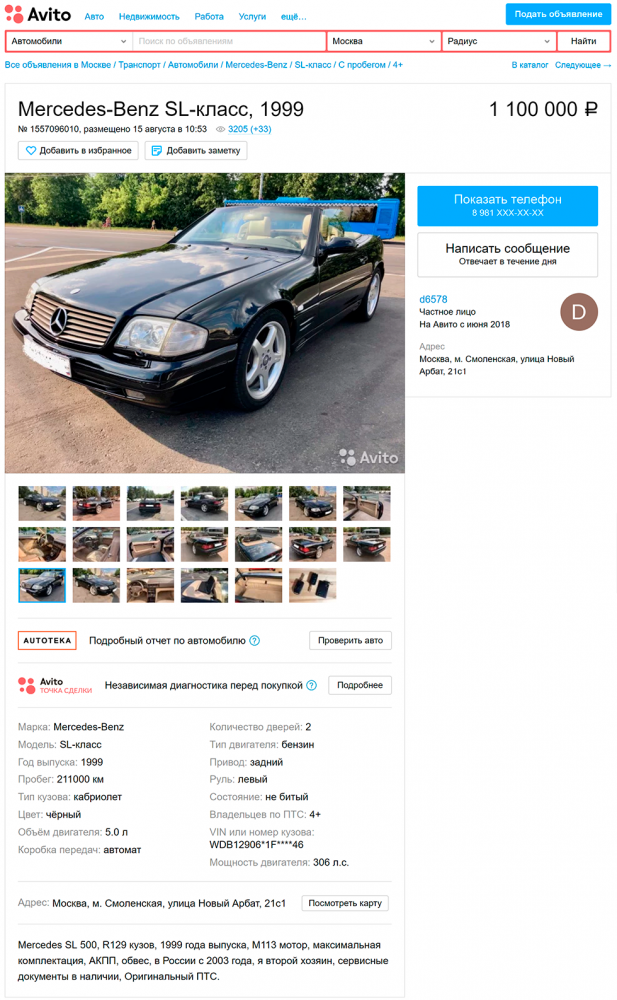This screenshot has height=1000, width=617.
Task: Go to the Работа section
Action: (x=209, y=16)
